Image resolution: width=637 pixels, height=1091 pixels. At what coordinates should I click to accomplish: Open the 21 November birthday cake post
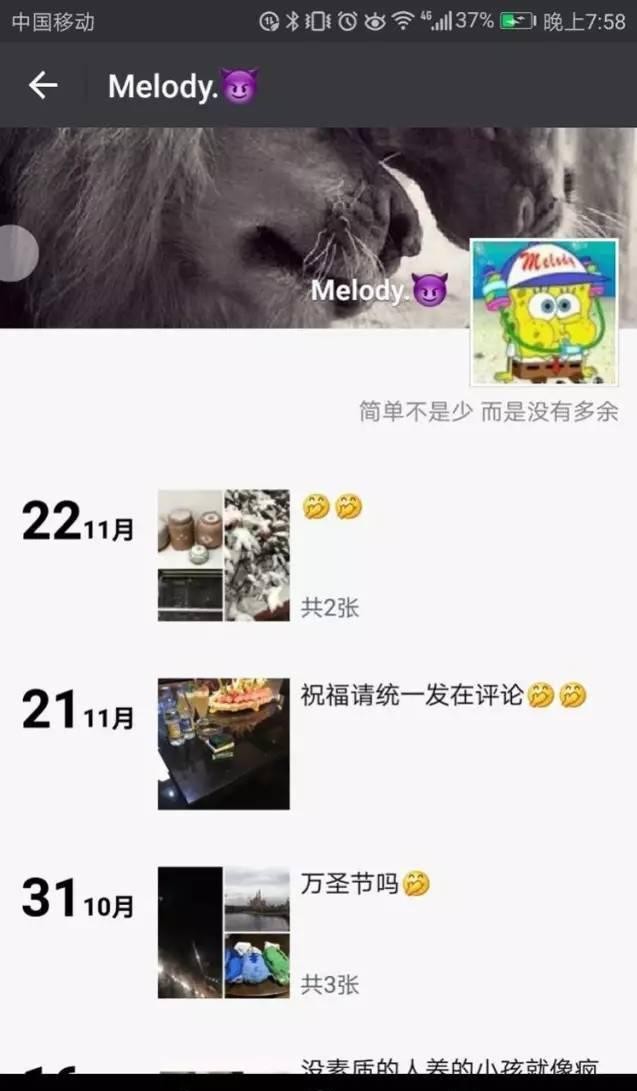(x=224, y=744)
